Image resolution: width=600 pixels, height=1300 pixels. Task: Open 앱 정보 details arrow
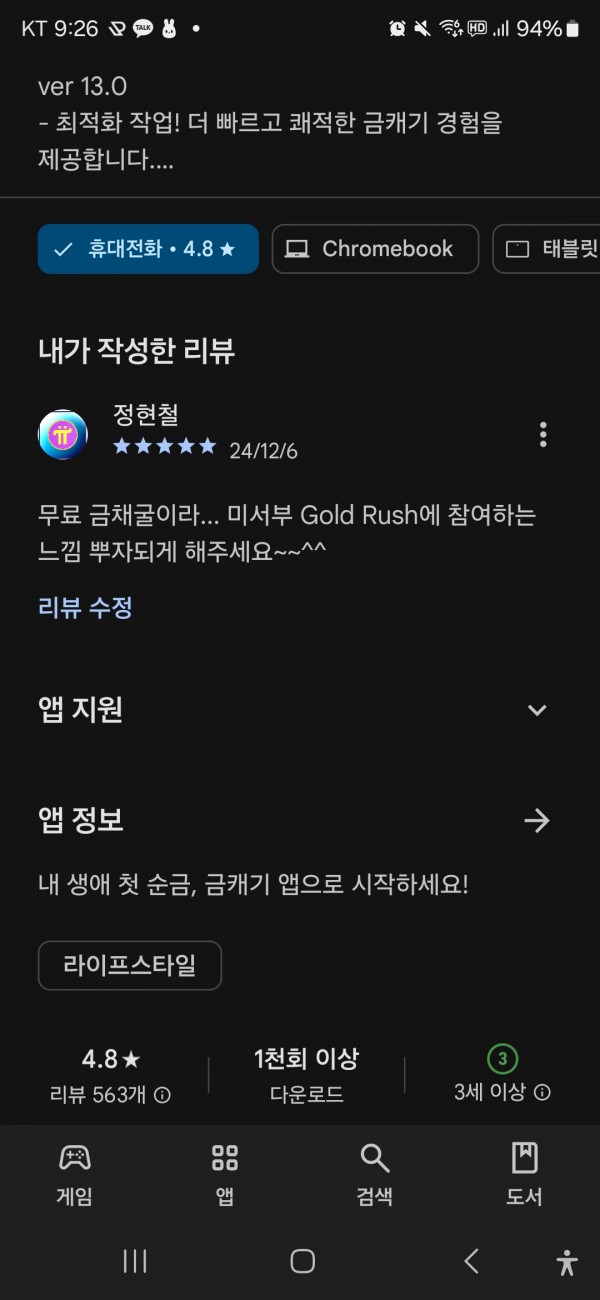click(537, 821)
